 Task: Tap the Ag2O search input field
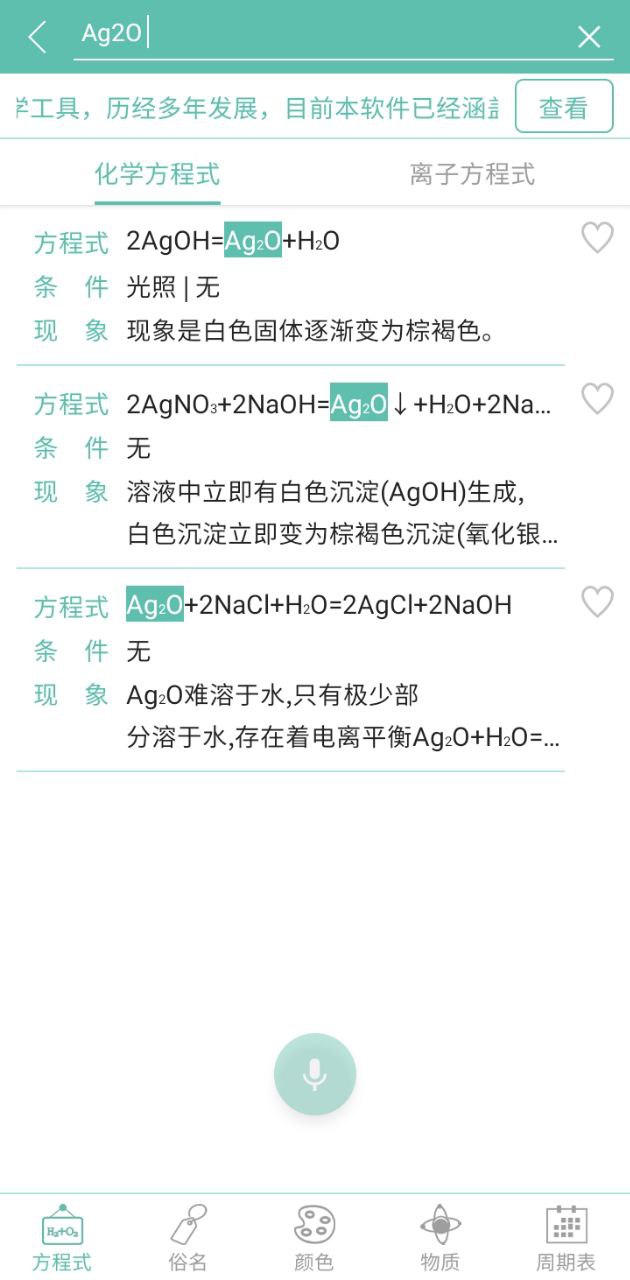pyautogui.click(x=320, y=35)
